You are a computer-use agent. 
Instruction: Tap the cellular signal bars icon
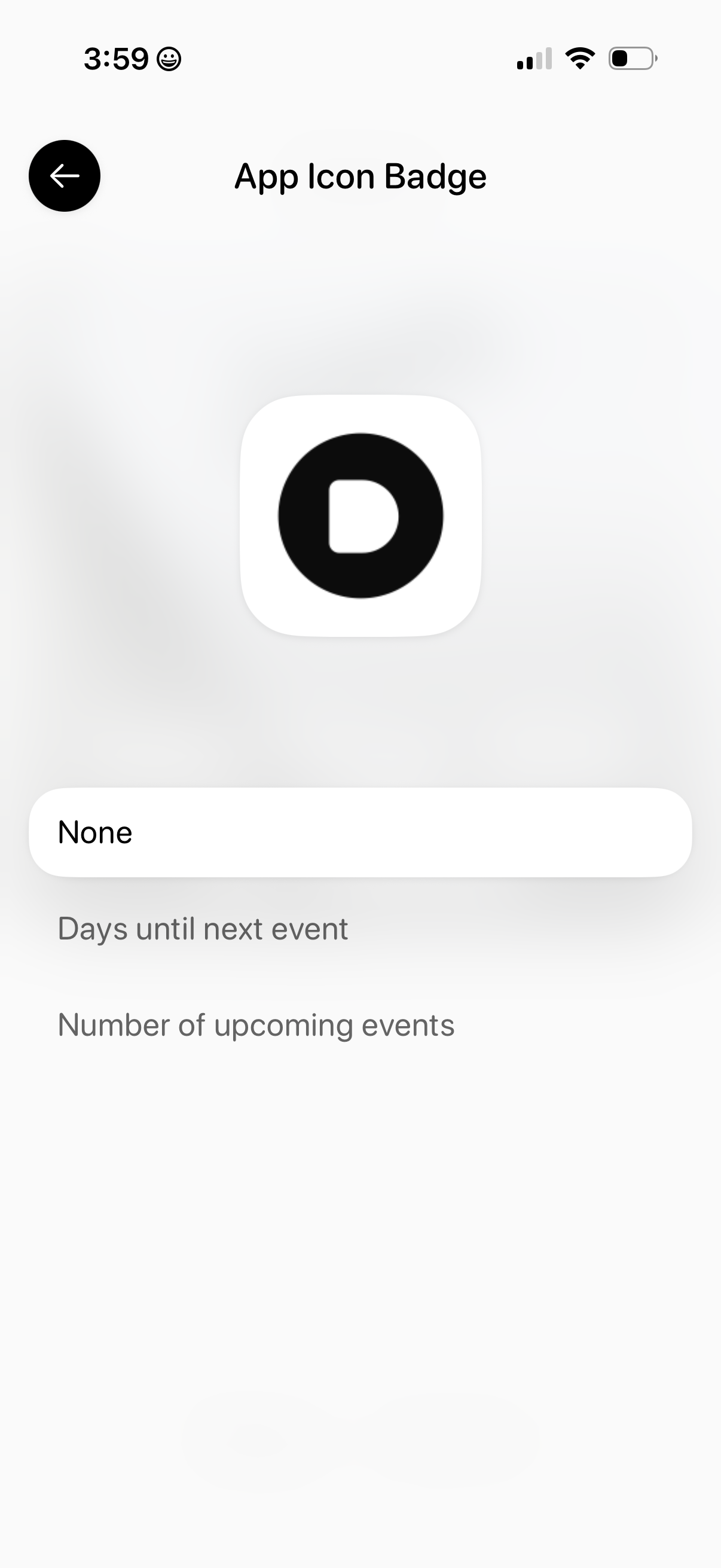(x=533, y=57)
